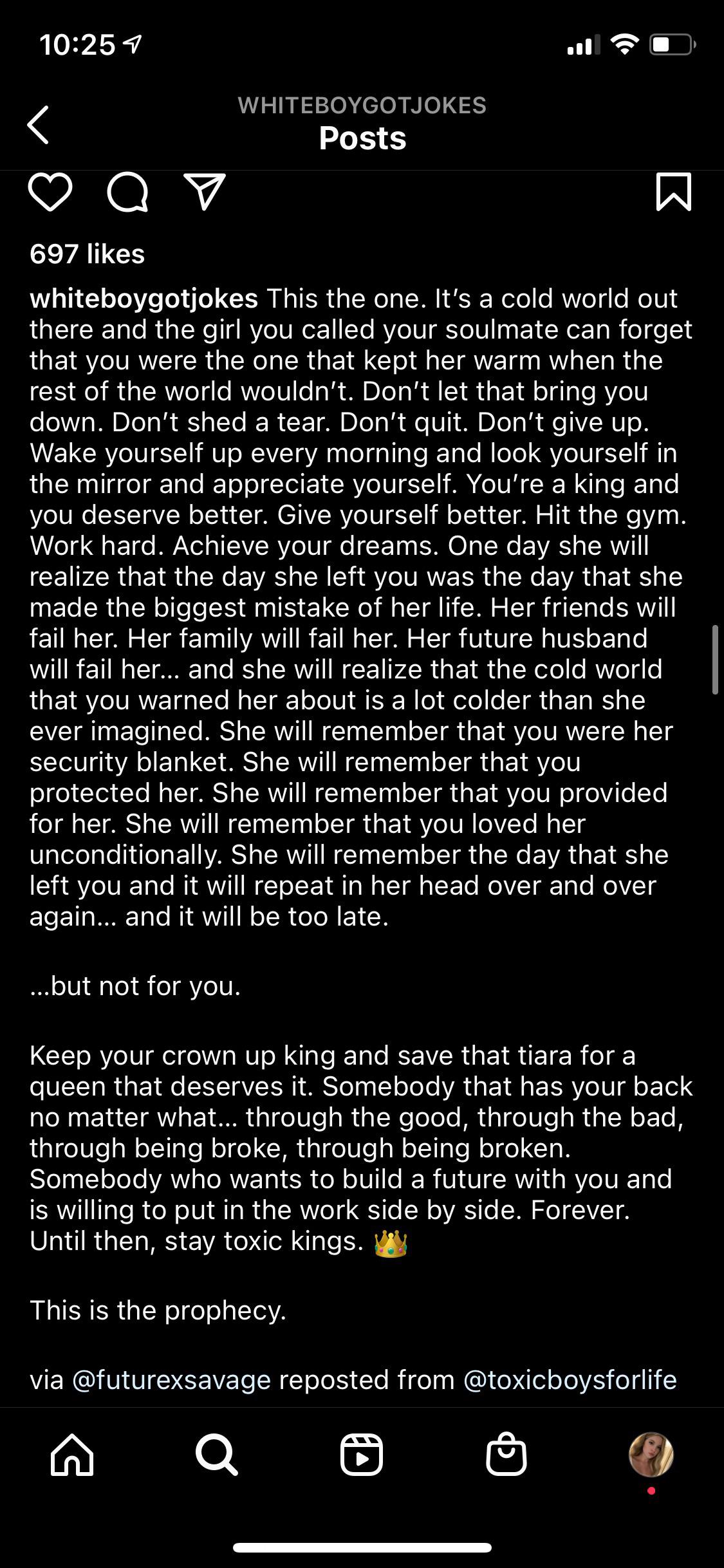
Task: Open comments on this post
Action: (127, 192)
